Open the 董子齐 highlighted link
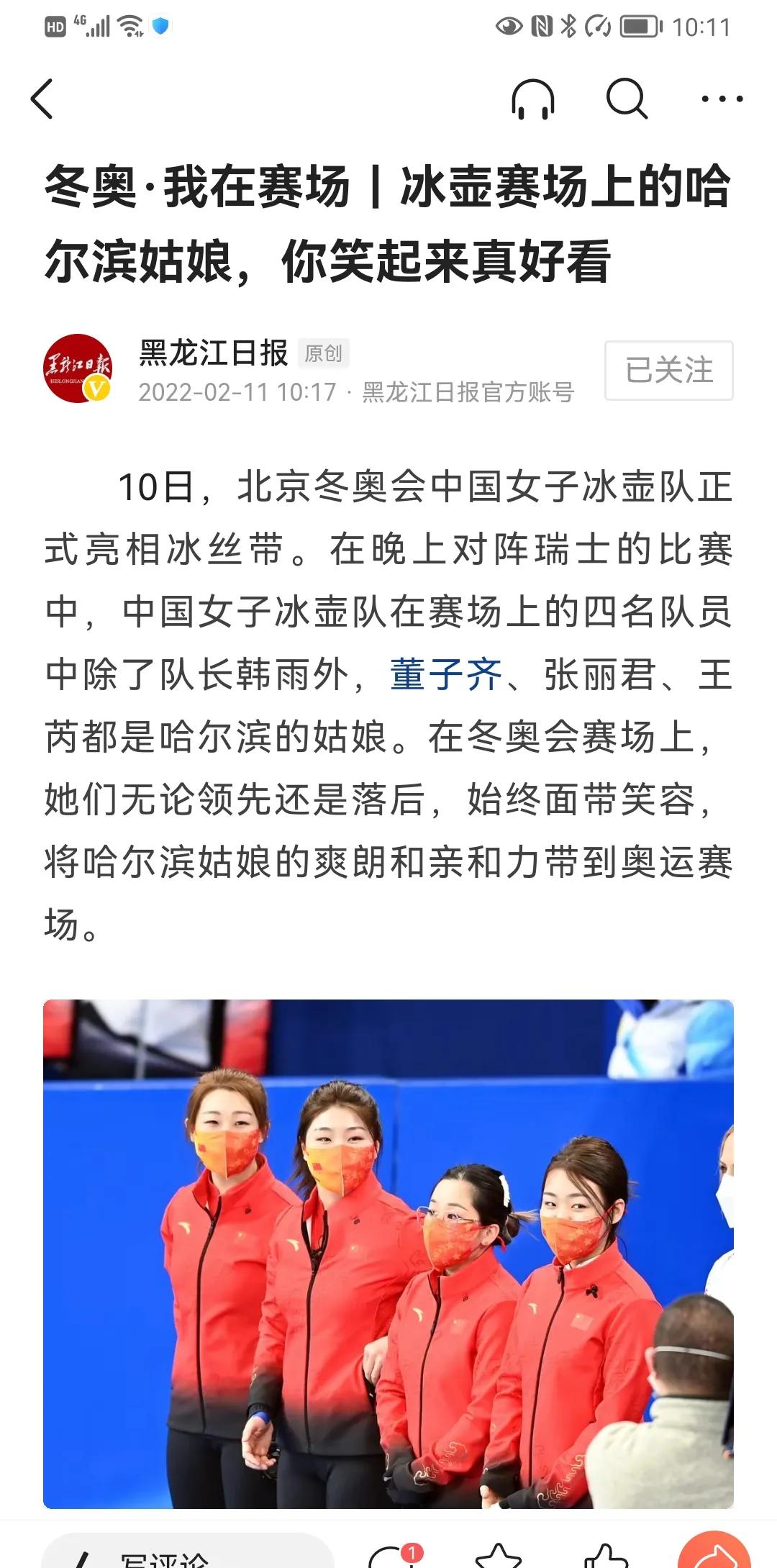This screenshot has width=777, height=1568. (x=445, y=675)
